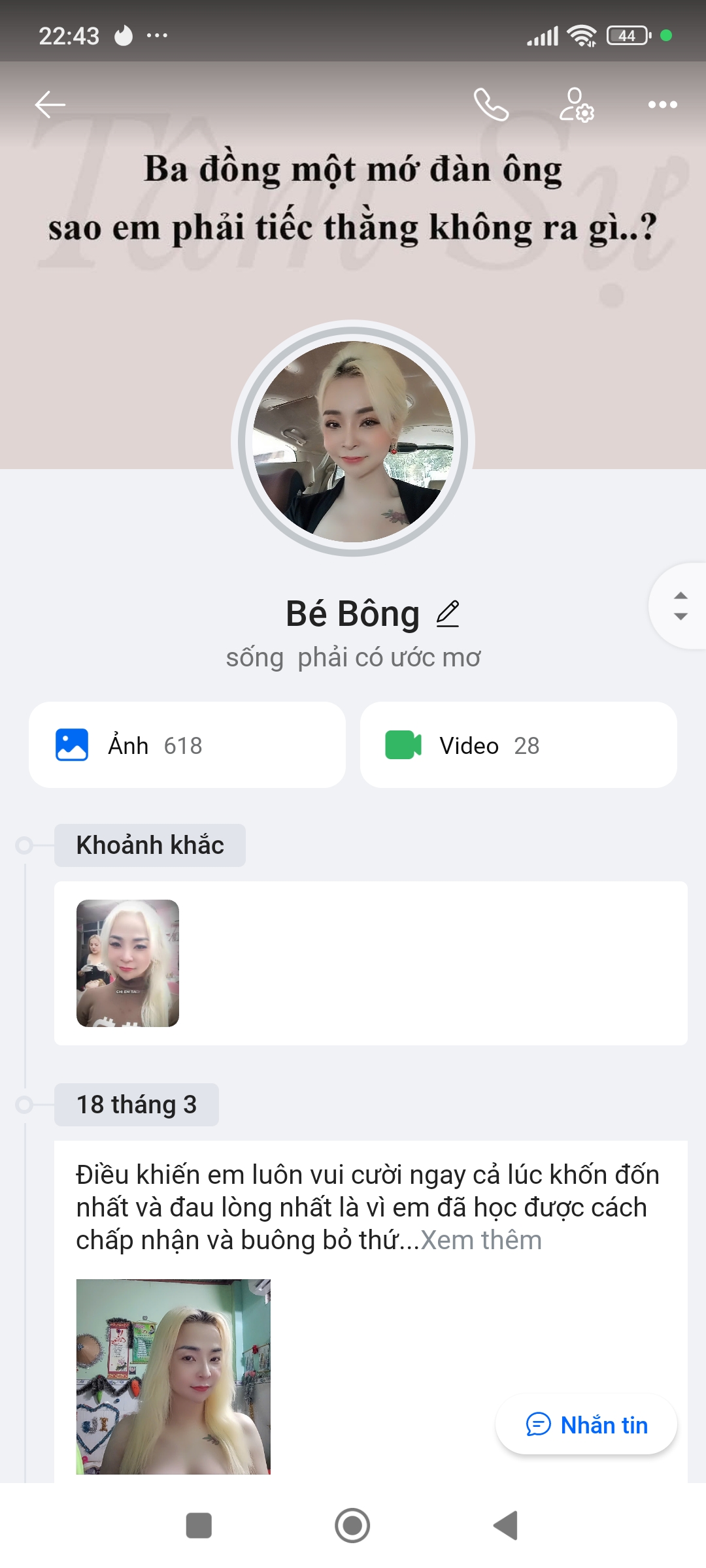Viewport: 706px width, 1568px height.
Task: Open the three-dot overflow menu
Action: click(662, 105)
